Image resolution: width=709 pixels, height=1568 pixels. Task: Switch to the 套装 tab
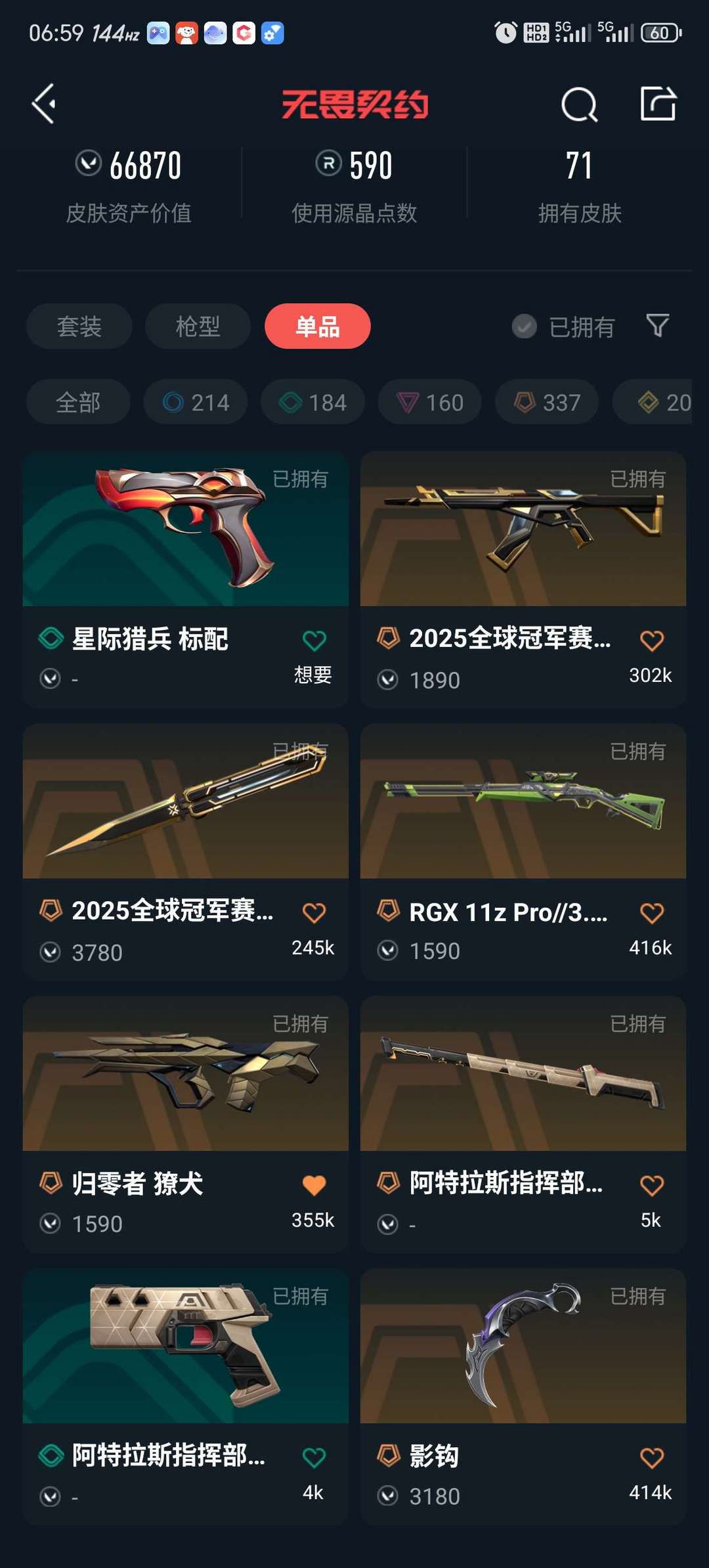[79, 326]
